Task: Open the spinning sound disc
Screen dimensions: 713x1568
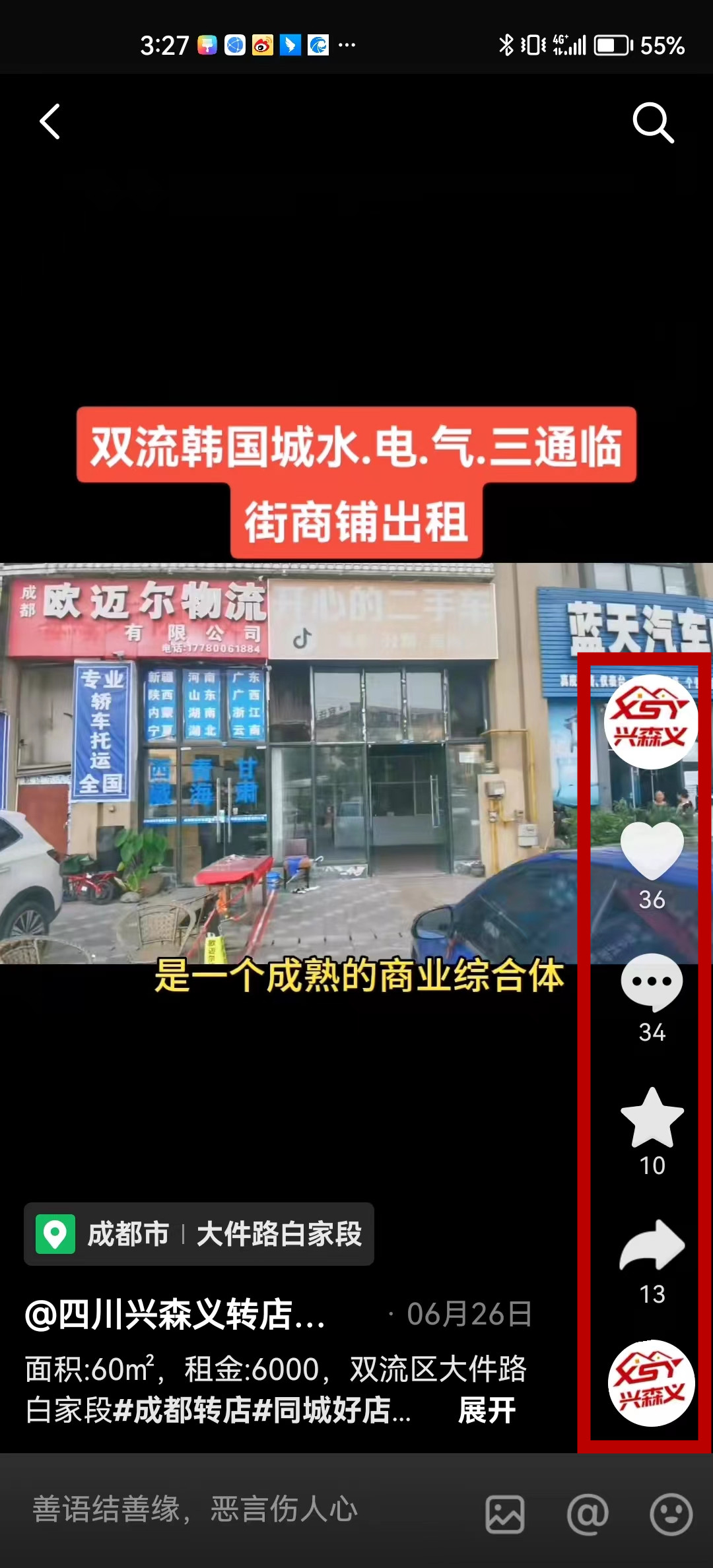Action: (651, 1383)
